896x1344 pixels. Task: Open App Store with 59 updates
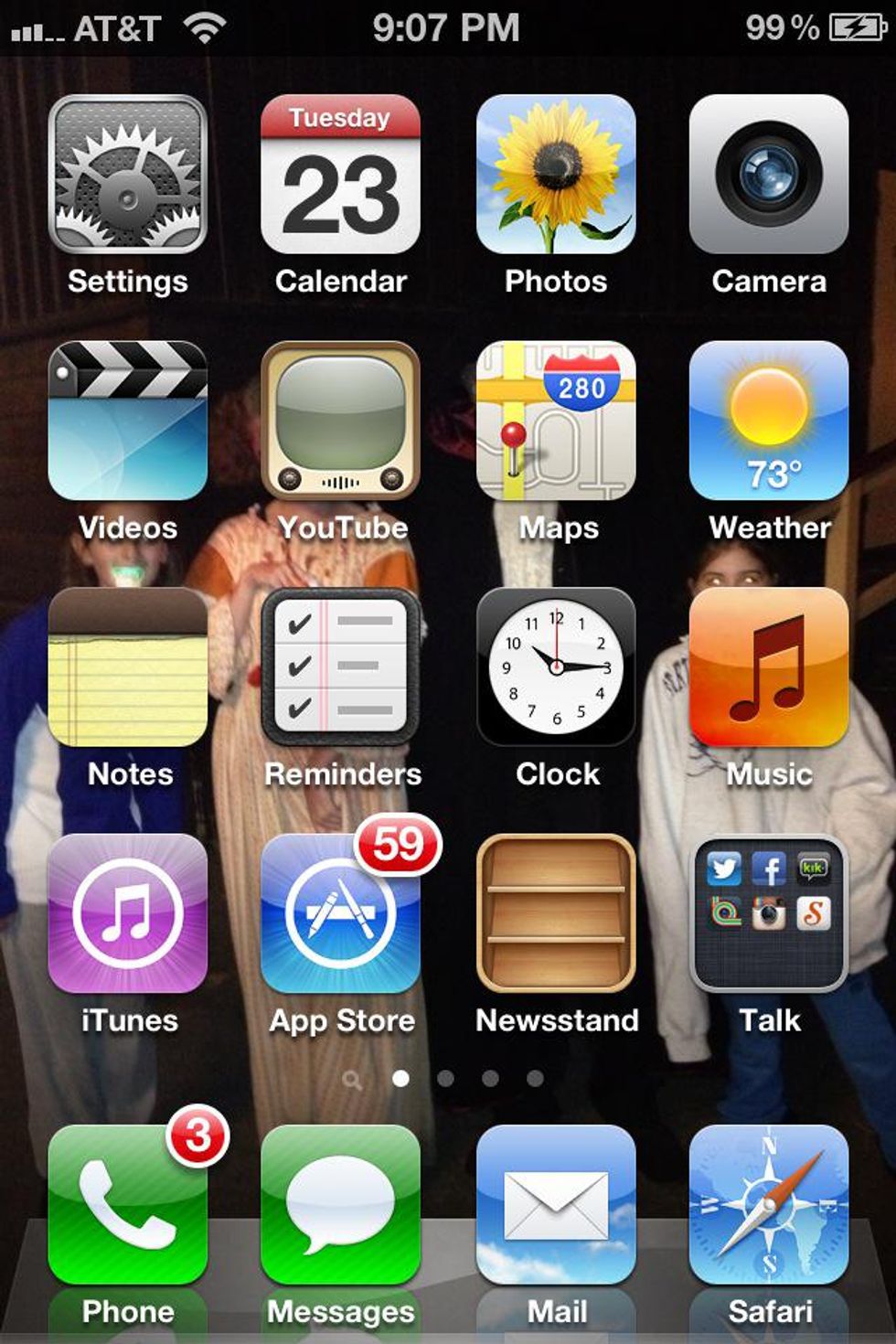[340, 913]
